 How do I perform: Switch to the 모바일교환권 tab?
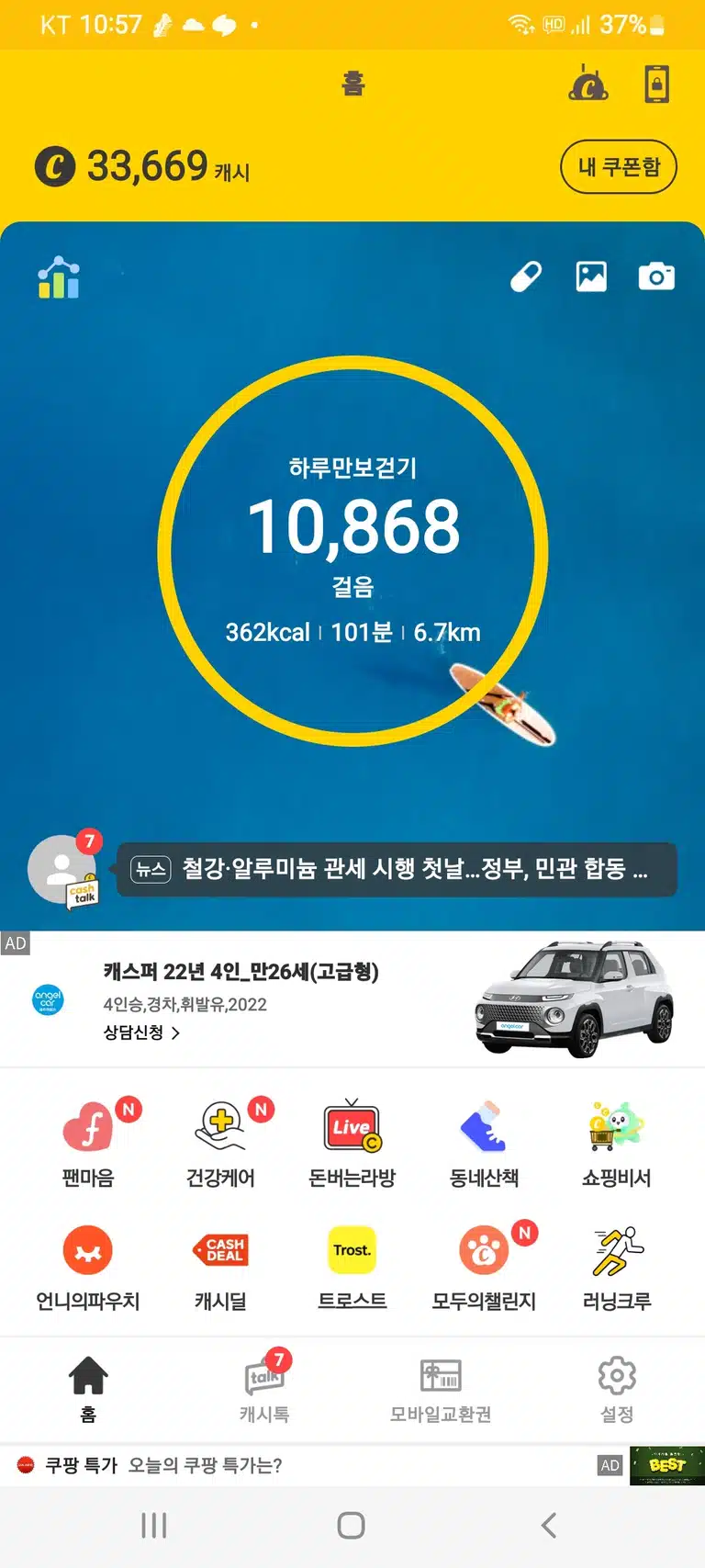click(x=441, y=1390)
